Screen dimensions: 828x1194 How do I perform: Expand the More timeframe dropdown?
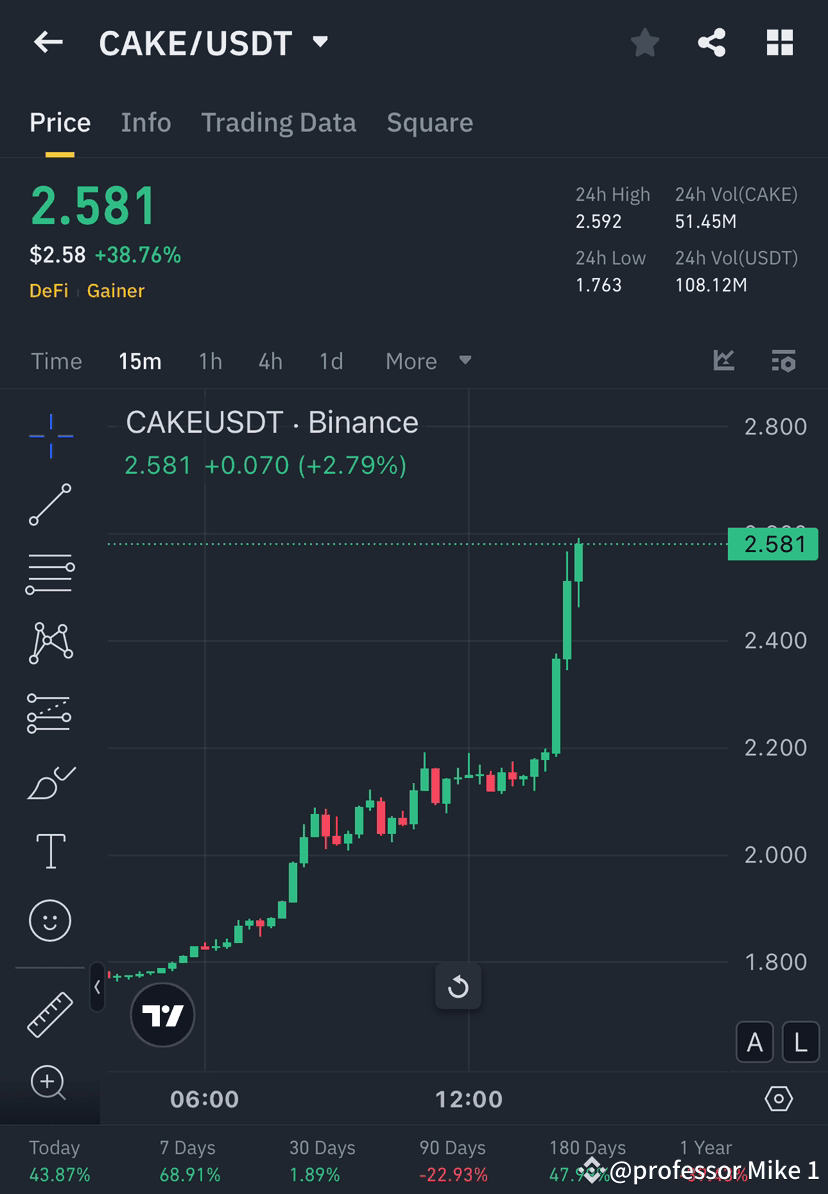[428, 361]
